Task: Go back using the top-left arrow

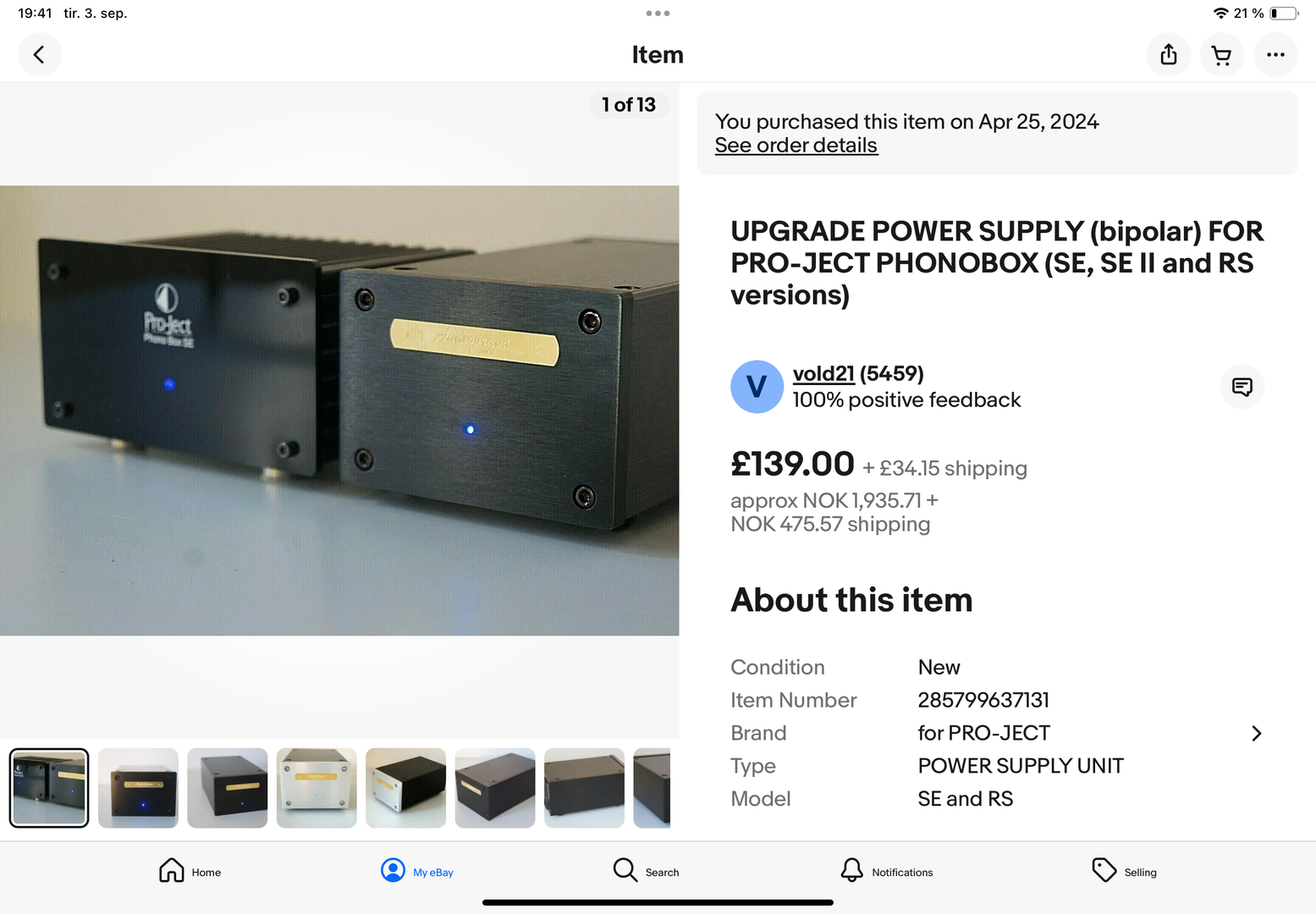Action: coord(39,55)
